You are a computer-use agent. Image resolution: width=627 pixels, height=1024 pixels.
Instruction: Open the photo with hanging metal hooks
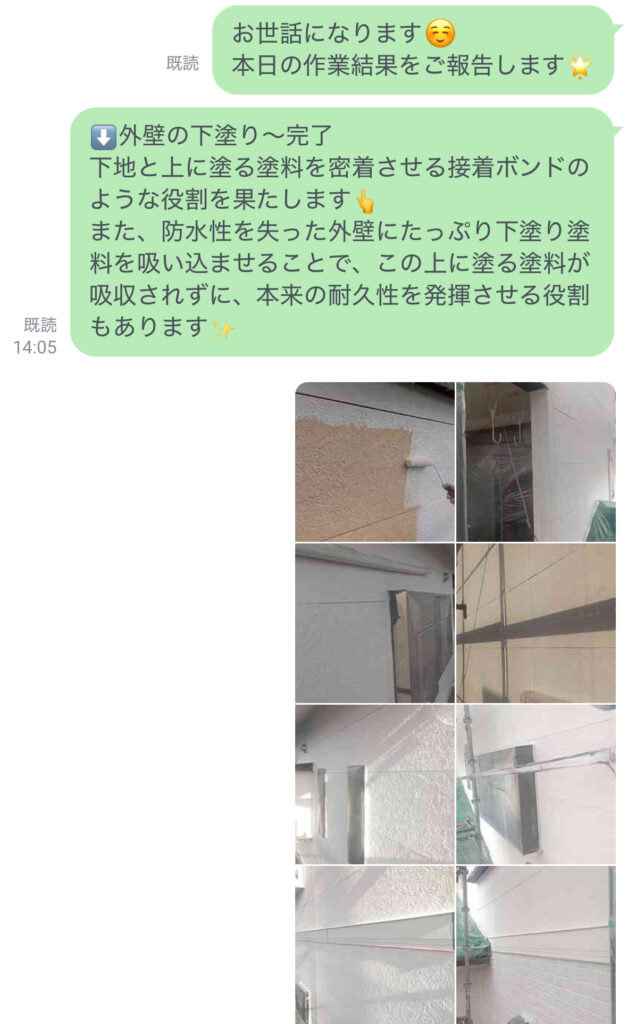pyautogui.click(x=536, y=462)
